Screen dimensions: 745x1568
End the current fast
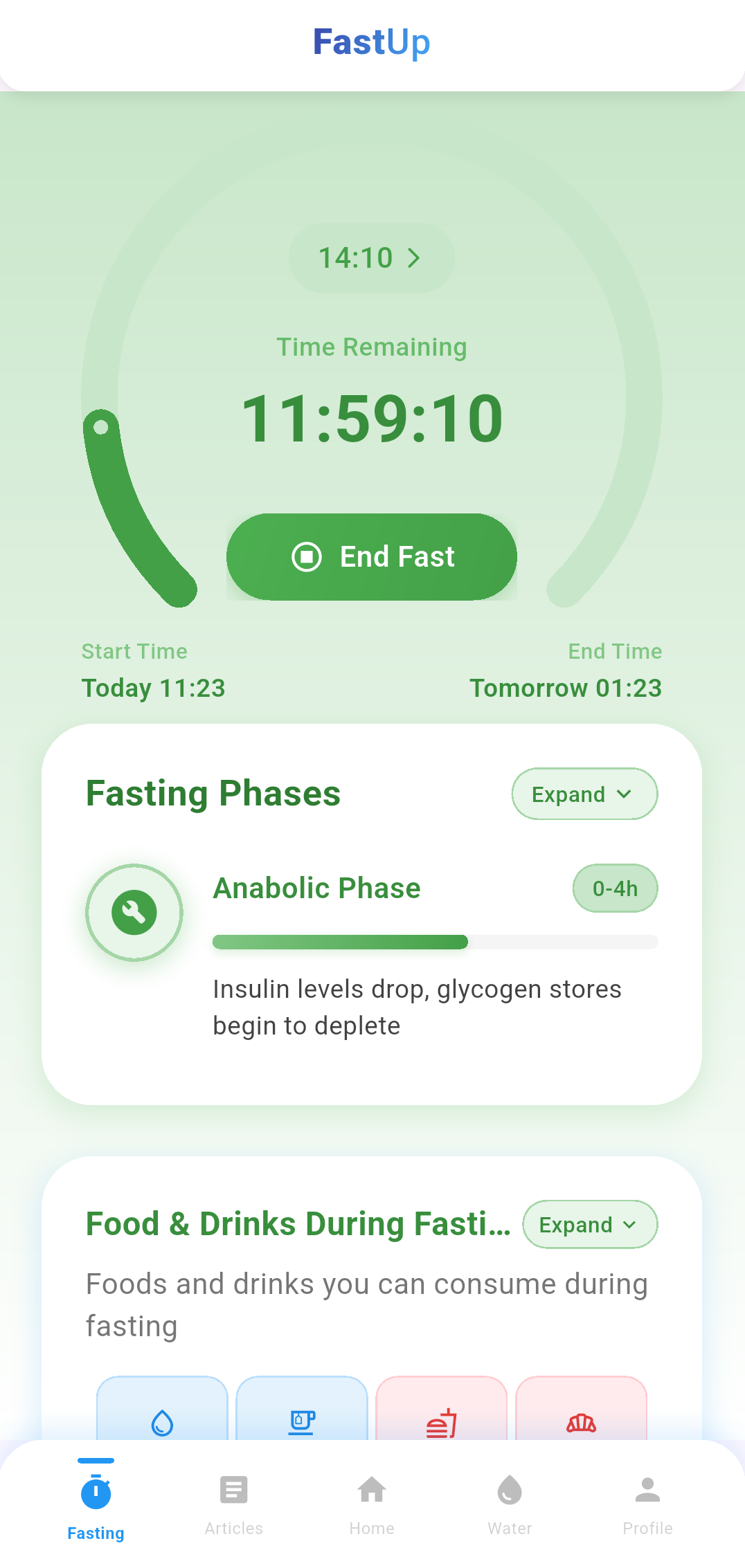pyautogui.click(x=371, y=556)
